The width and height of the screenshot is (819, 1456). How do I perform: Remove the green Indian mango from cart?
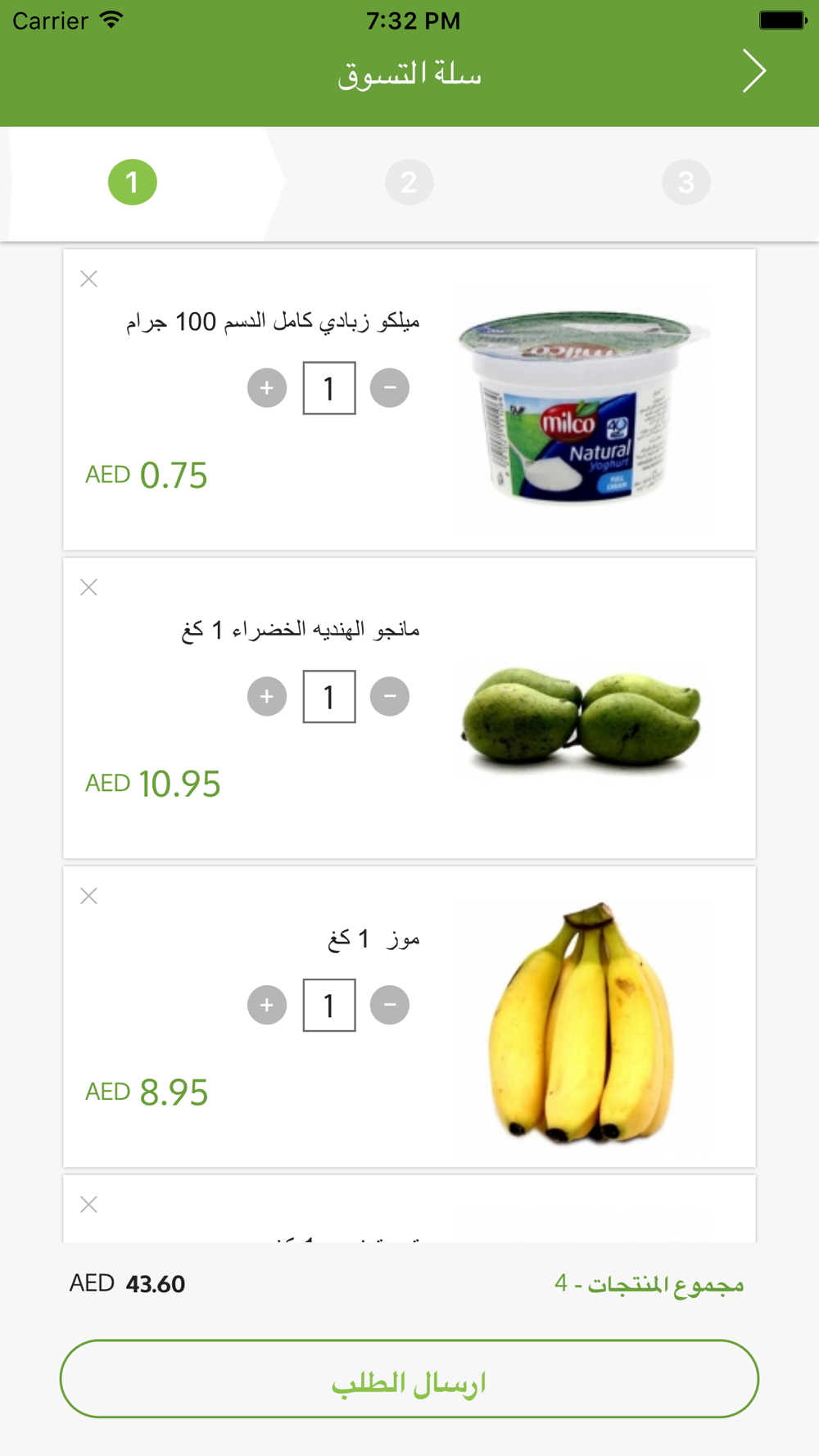tap(89, 588)
